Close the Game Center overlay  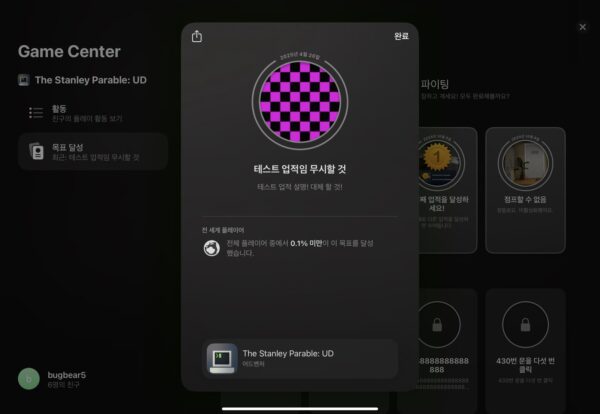click(x=582, y=27)
